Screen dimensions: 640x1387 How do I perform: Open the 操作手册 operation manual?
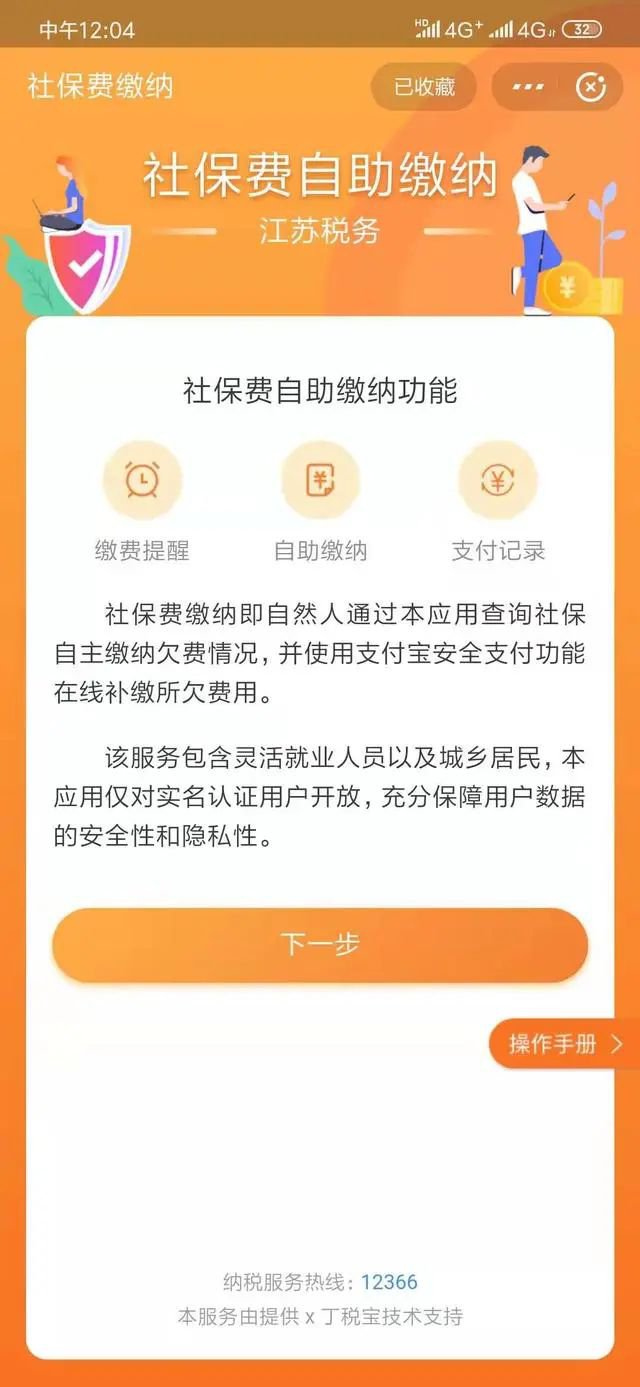[565, 1044]
